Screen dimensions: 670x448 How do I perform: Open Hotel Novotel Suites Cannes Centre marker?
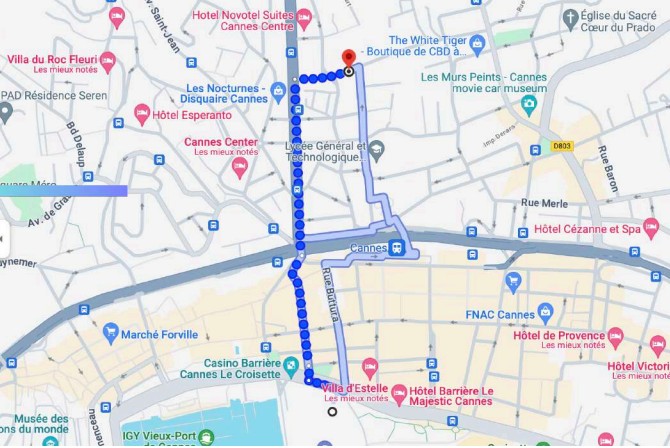pyautogui.click(x=304, y=17)
